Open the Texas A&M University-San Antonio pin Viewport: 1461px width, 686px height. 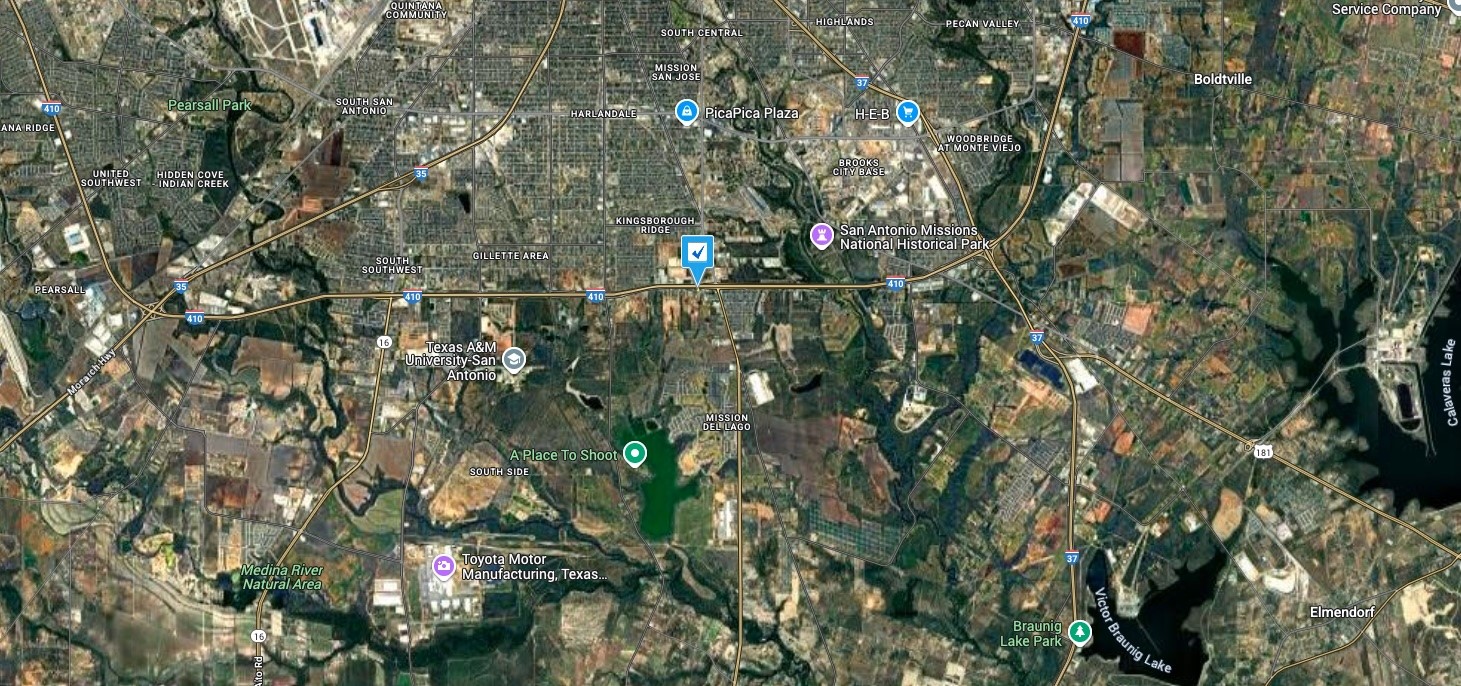coord(514,359)
